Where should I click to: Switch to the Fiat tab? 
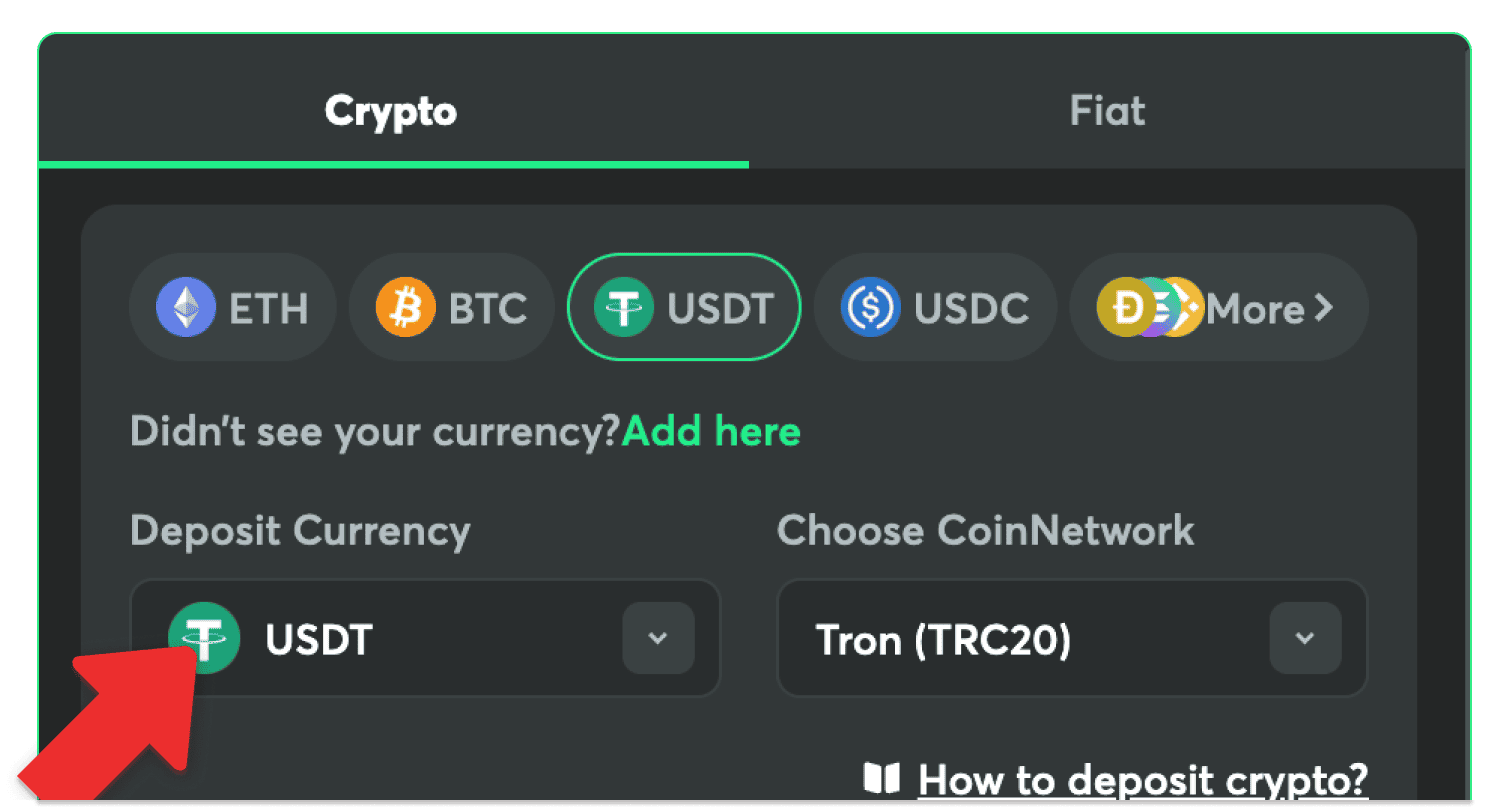[x=1107, y=110]
